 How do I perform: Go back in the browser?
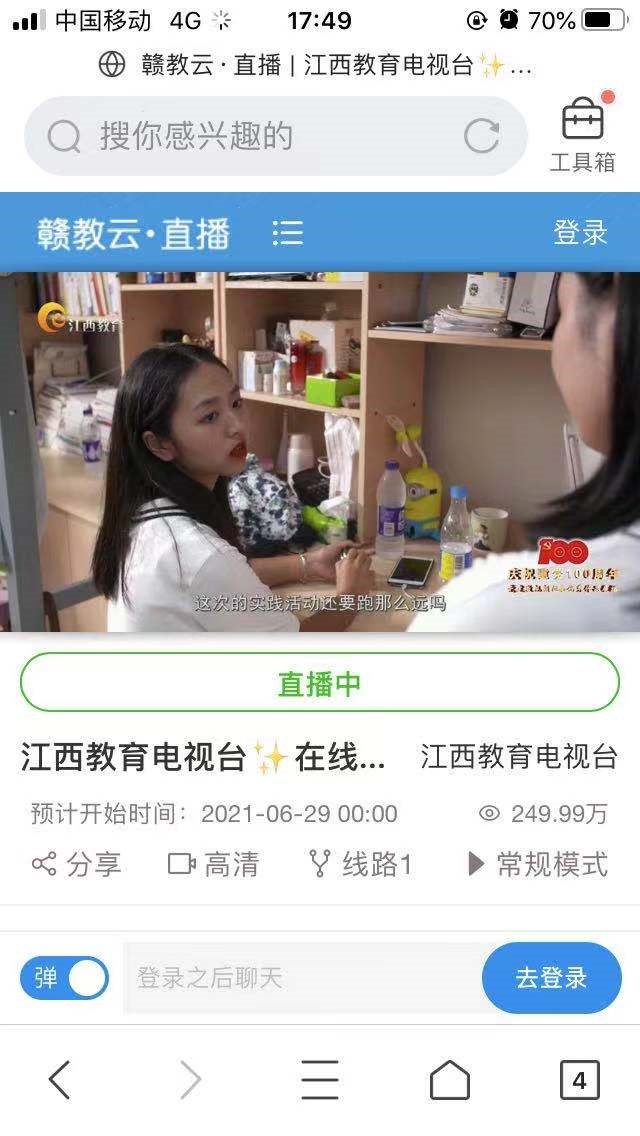coord(60,1080)
